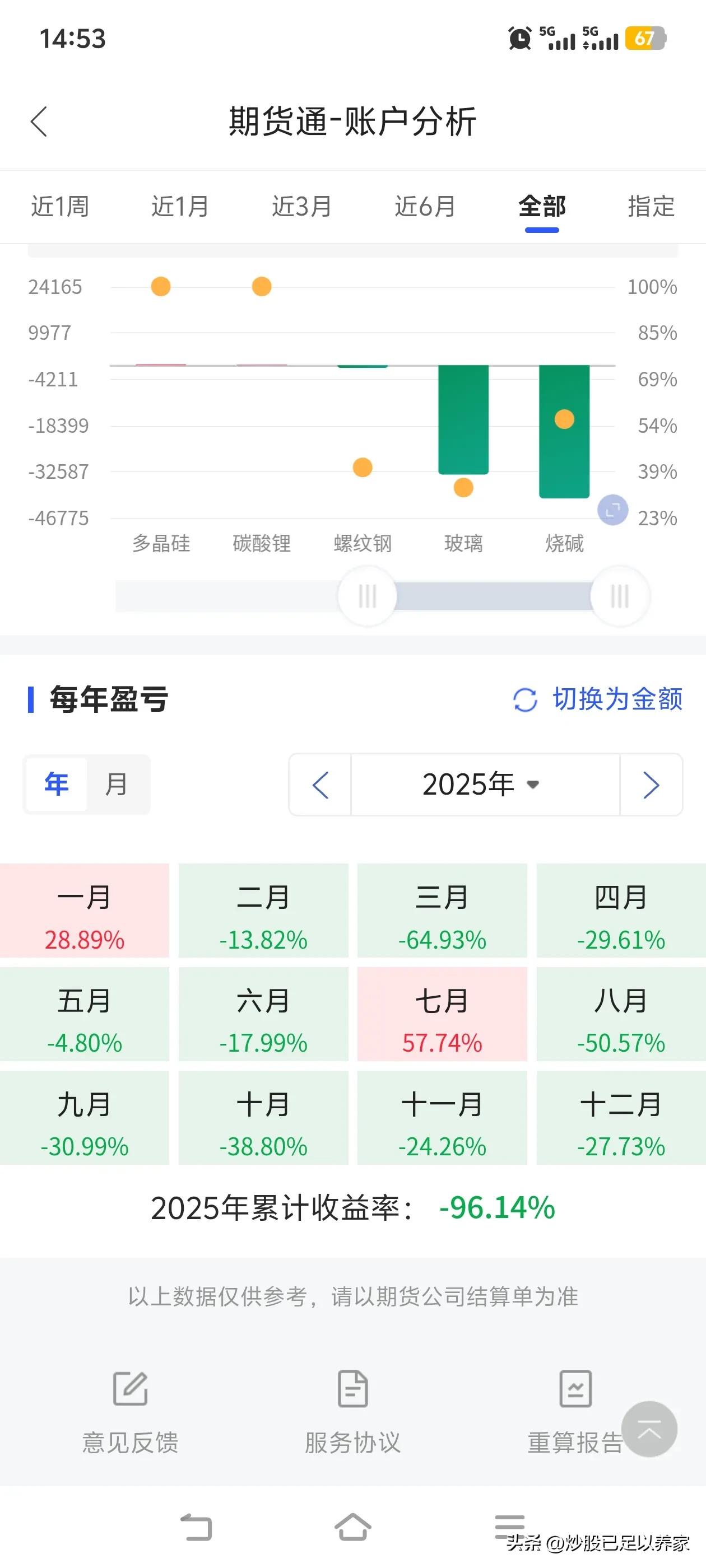Select the 近6月 time range tab

pos(425,206)
